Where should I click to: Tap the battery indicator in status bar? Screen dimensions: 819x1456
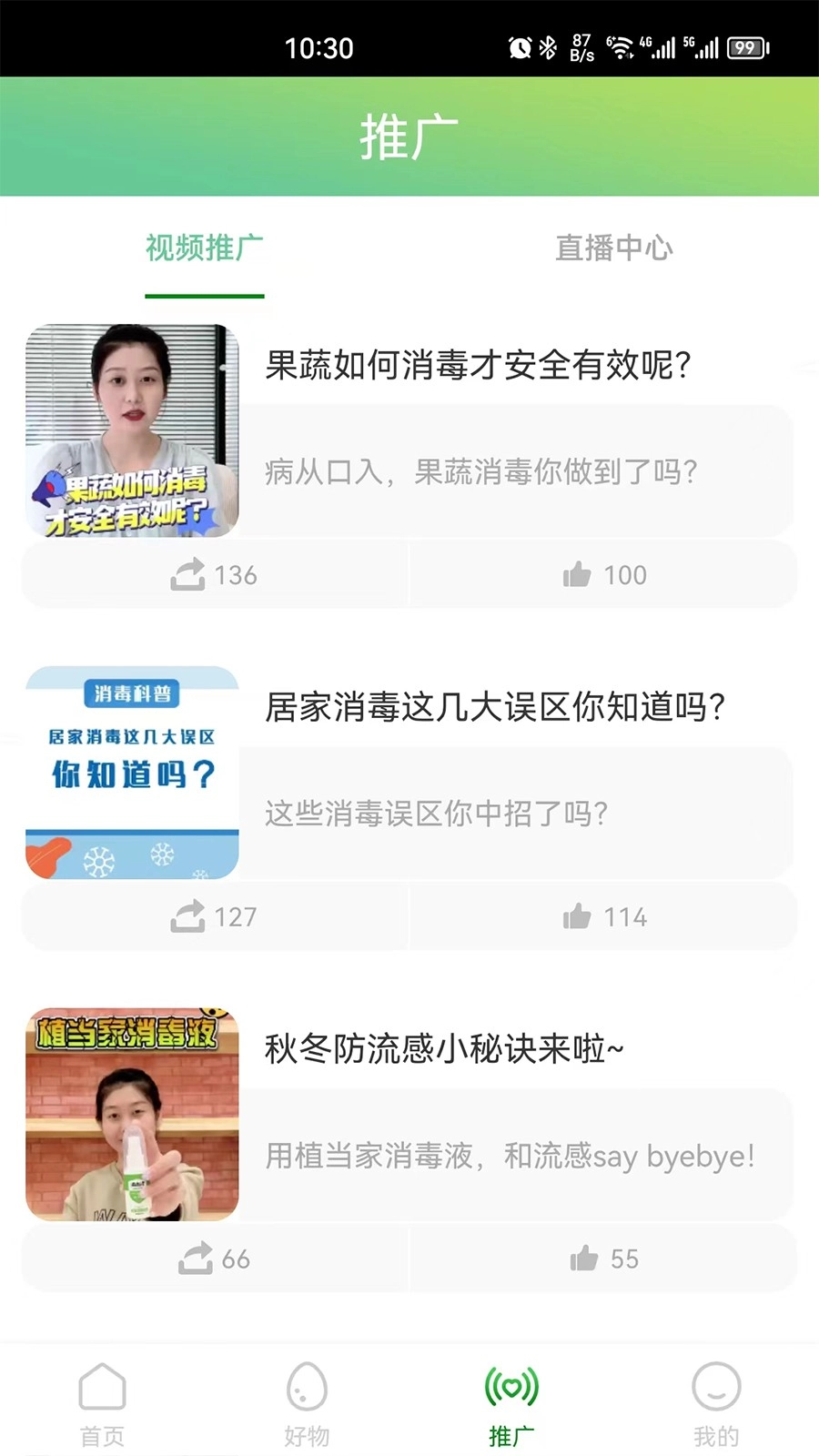point(746,47)
